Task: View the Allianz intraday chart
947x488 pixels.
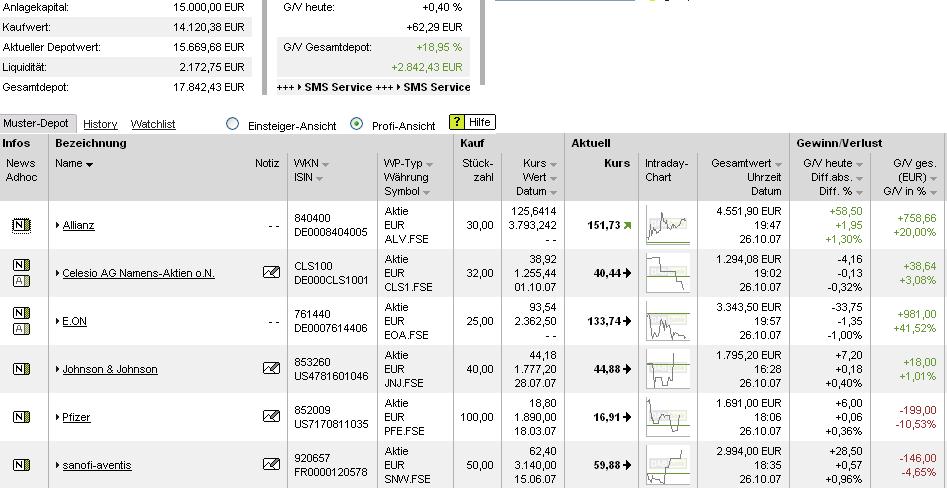Action: point(667,225)
